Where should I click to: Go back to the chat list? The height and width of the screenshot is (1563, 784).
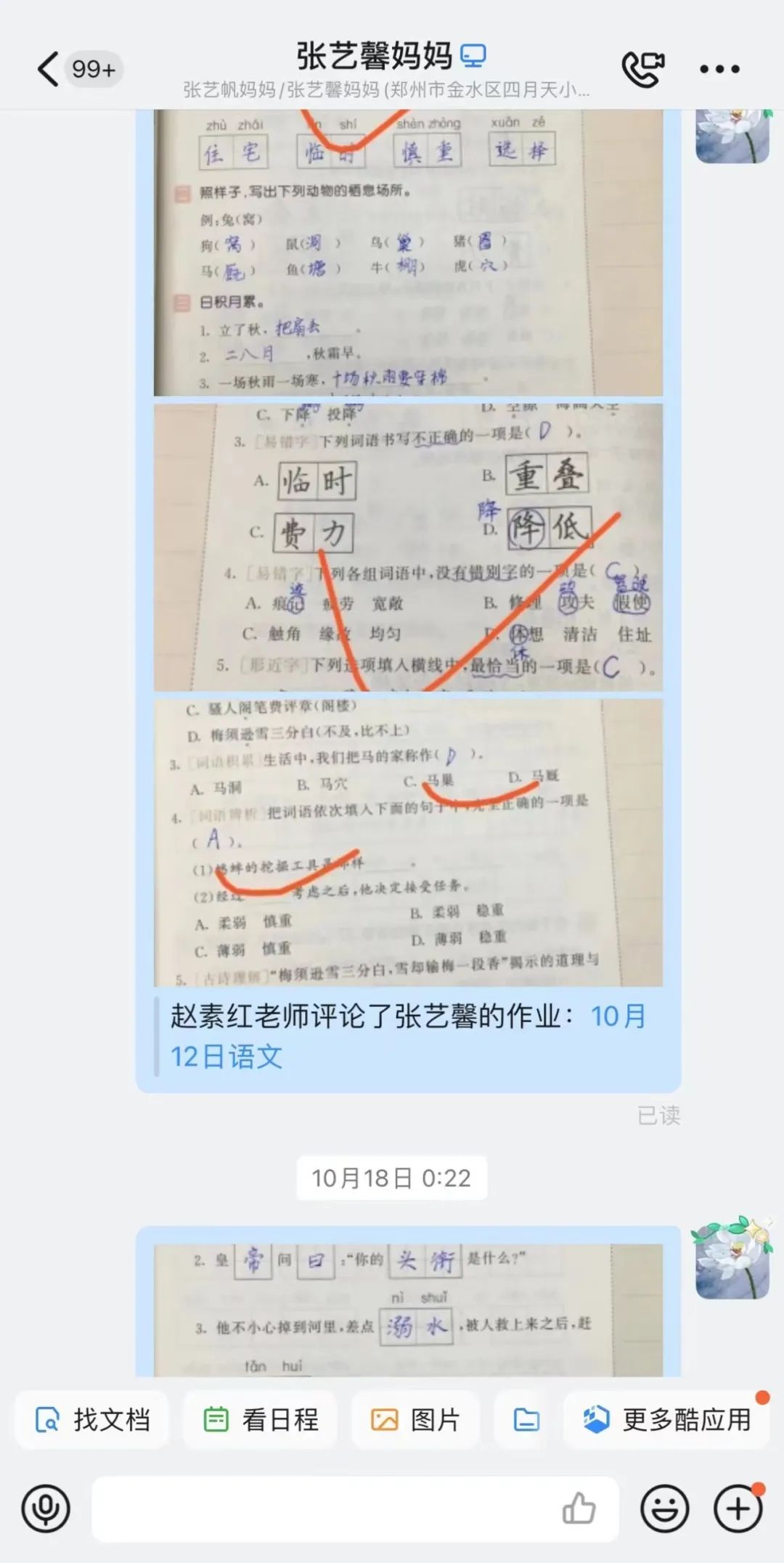[48, 70]
